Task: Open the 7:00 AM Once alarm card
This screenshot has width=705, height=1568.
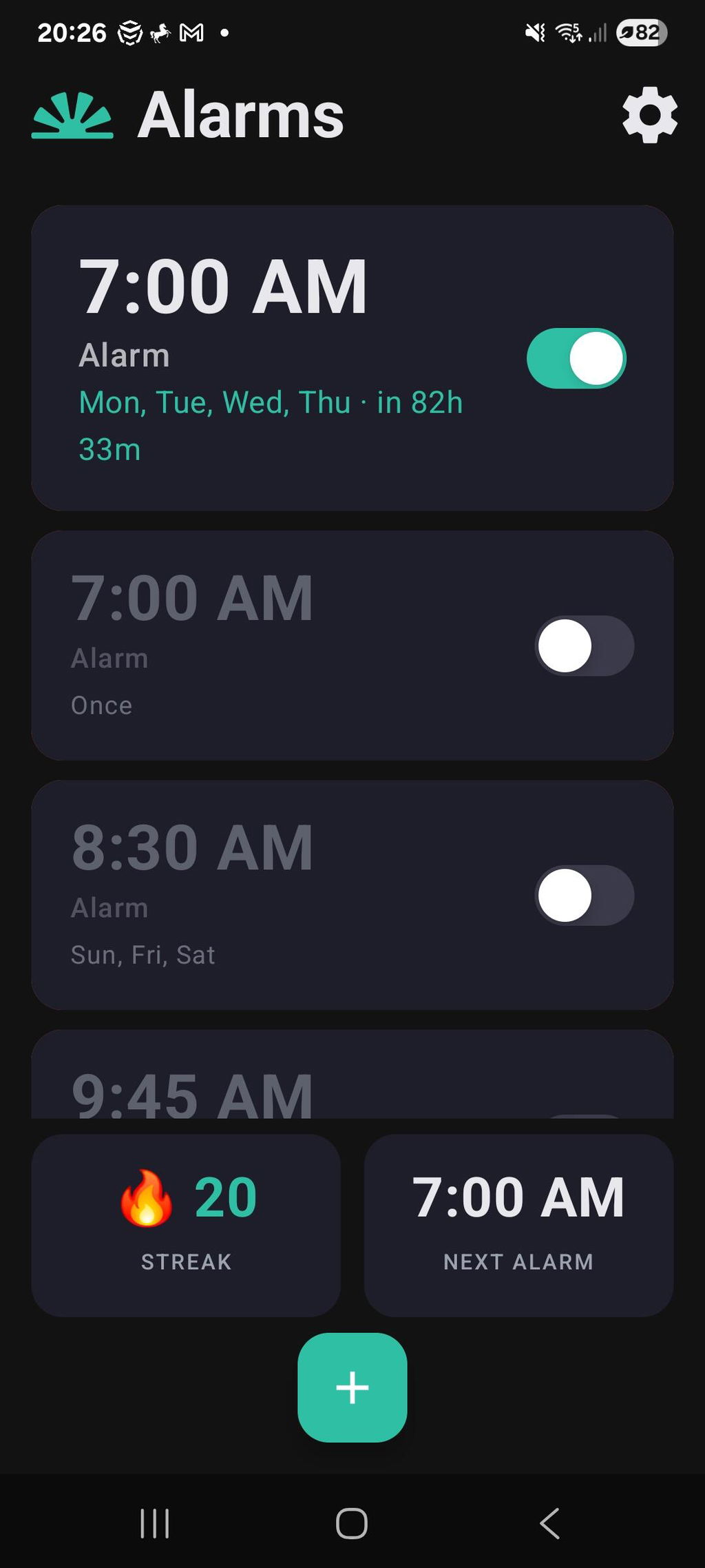Action: [352, 646]
